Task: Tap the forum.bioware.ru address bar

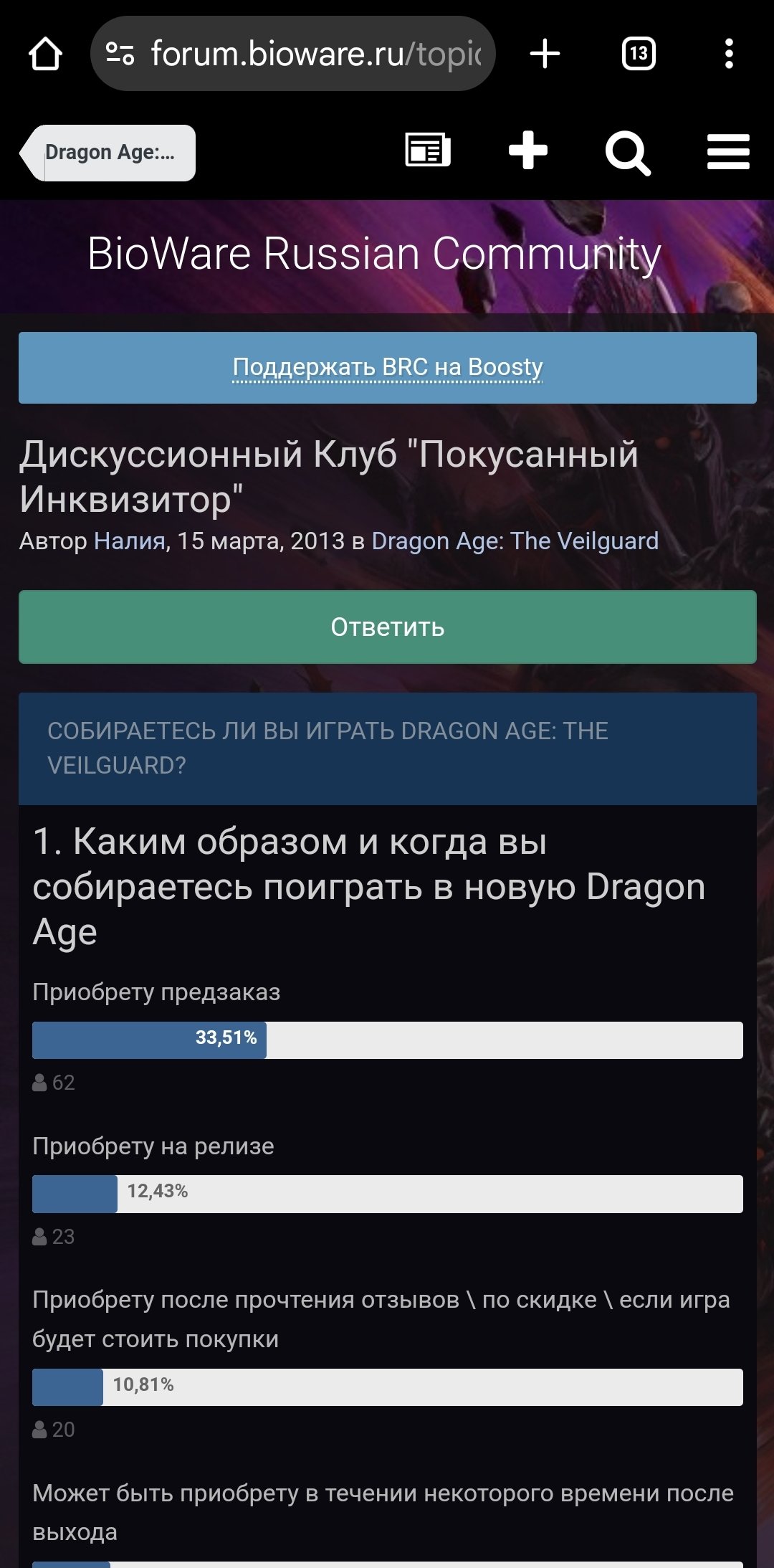Action: (292, 54)
